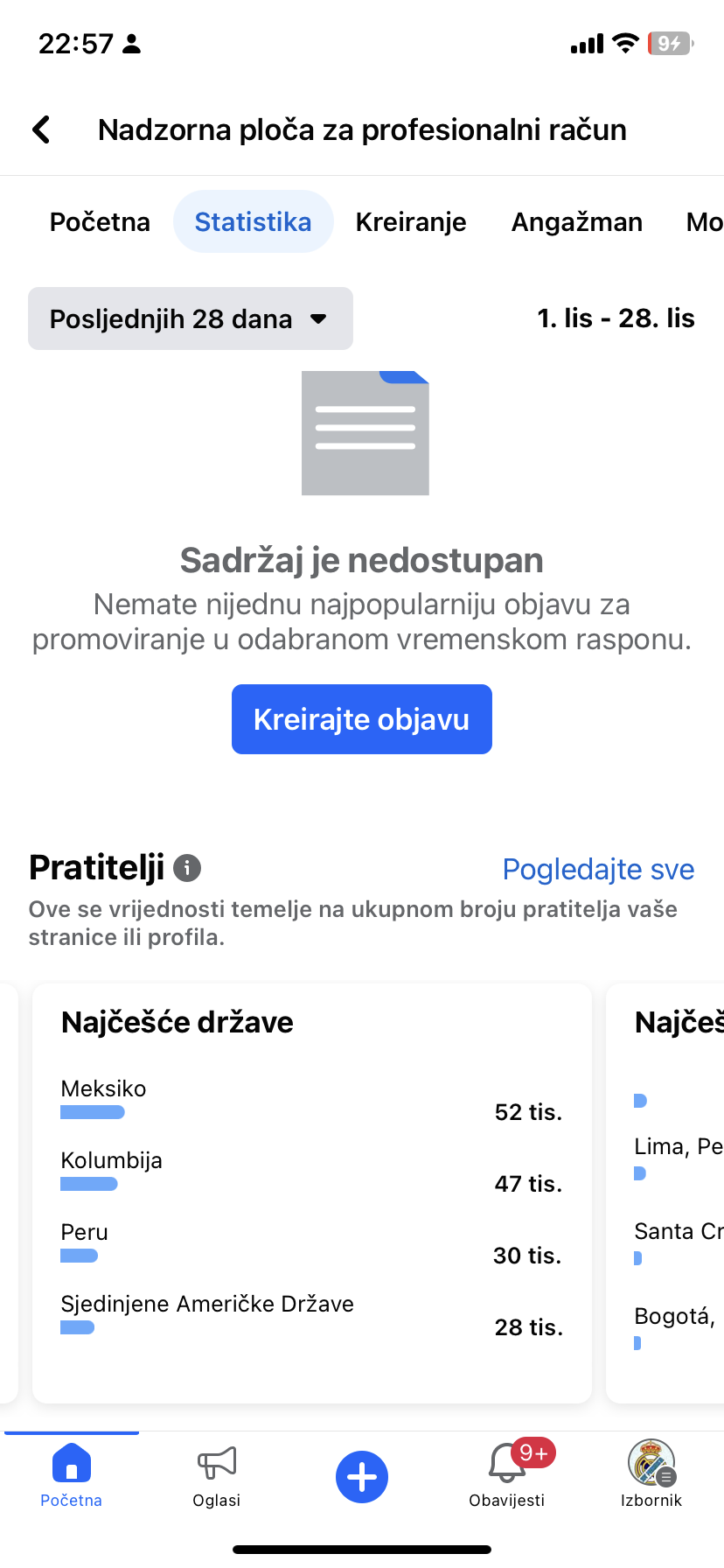The height and width of the screenshot is (1568, 724).
Task: Open the Pogledajte sve link
Action: tap(598, 869)
